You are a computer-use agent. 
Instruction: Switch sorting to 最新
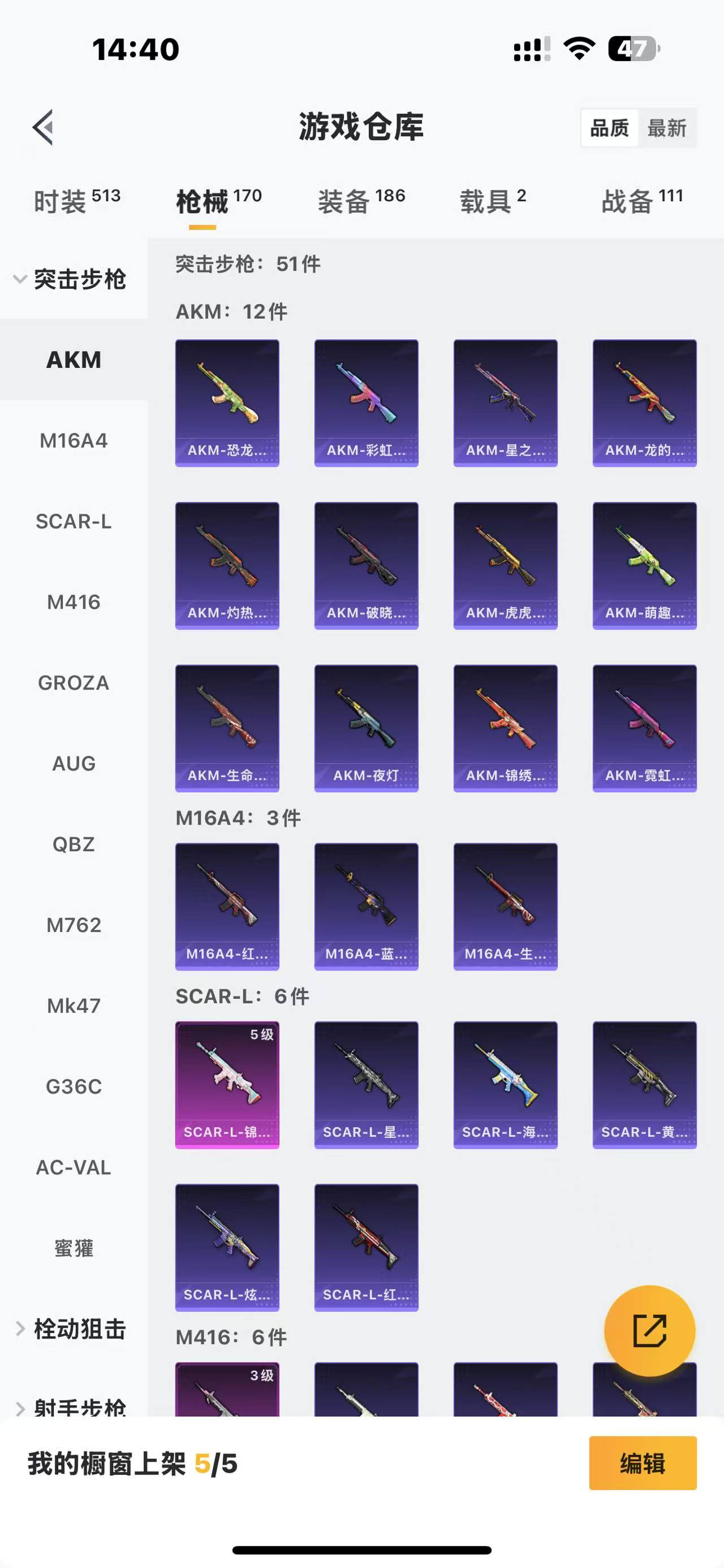(x=666, y=128)
